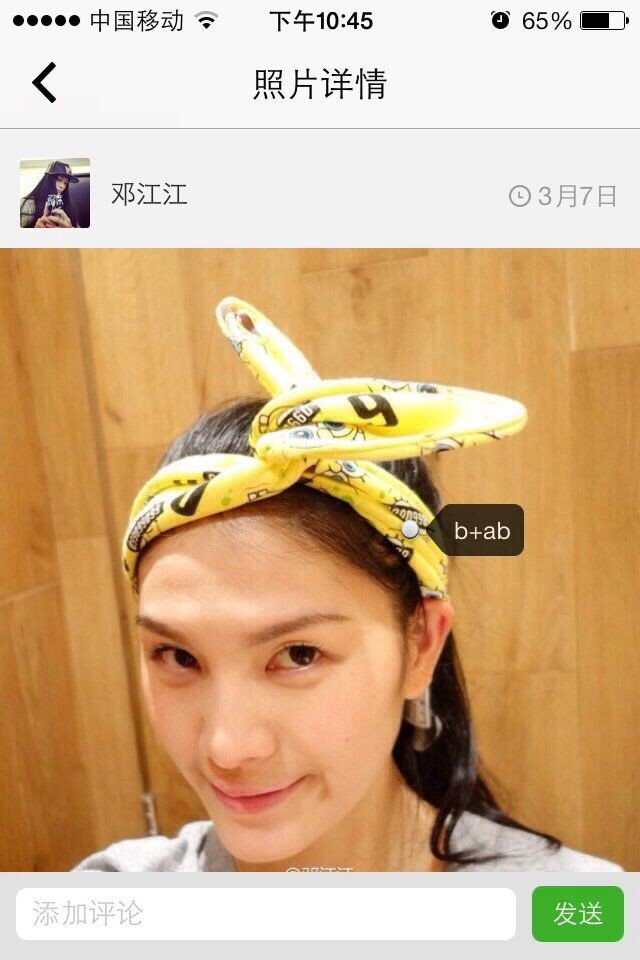Open the username 邓江江
The height and width of the screenshot is (960, 640).
click(149, 194)
